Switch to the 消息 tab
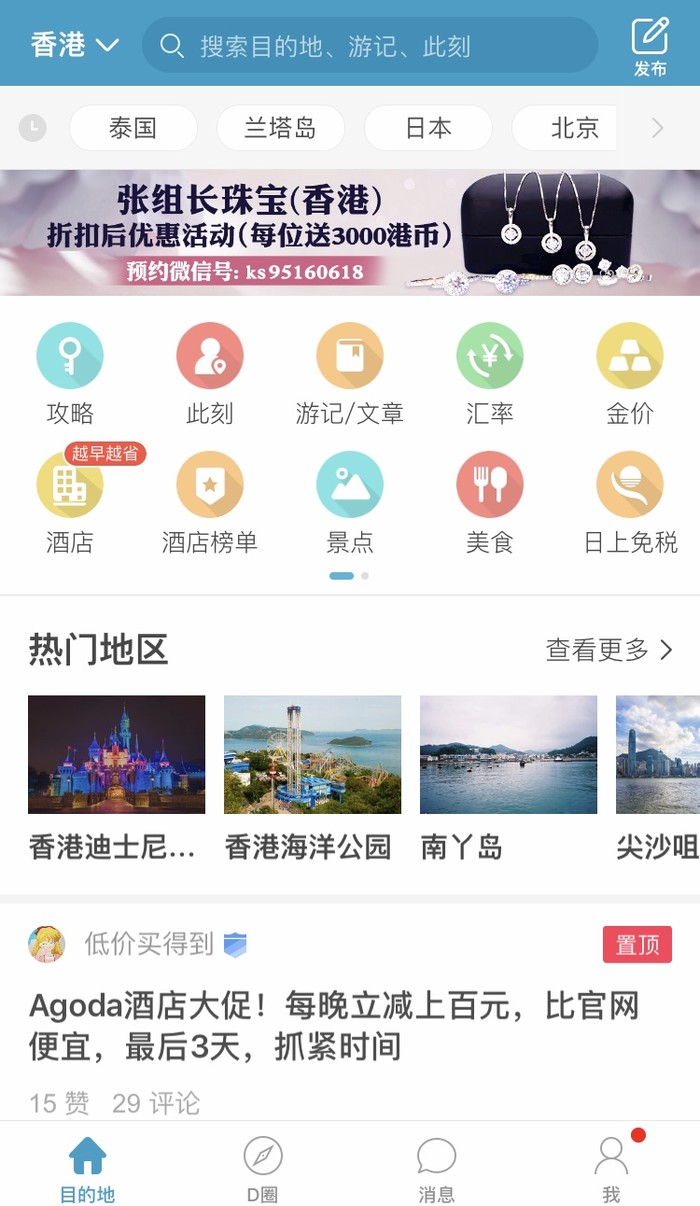700x1206 pixels. [x=436, y=1168]
